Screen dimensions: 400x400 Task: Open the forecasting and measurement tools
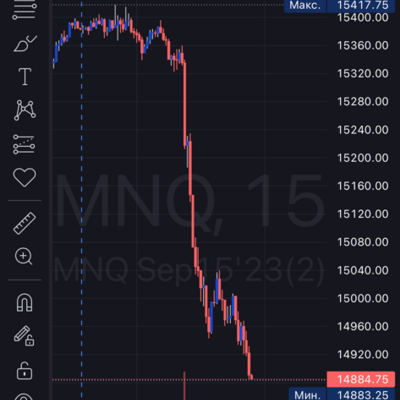[x=24, y=144]
